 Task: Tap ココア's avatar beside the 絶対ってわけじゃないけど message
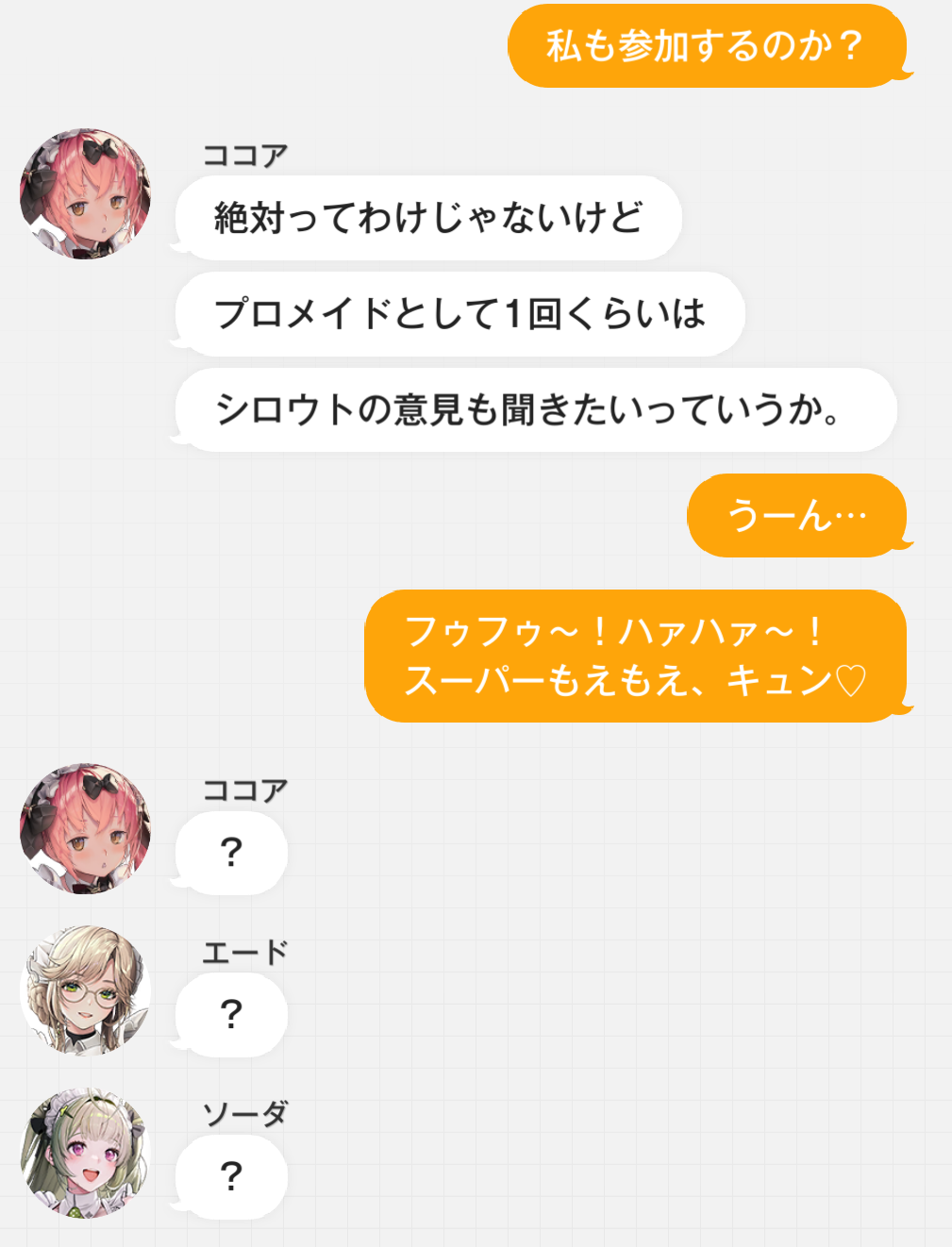click(85, 194)
